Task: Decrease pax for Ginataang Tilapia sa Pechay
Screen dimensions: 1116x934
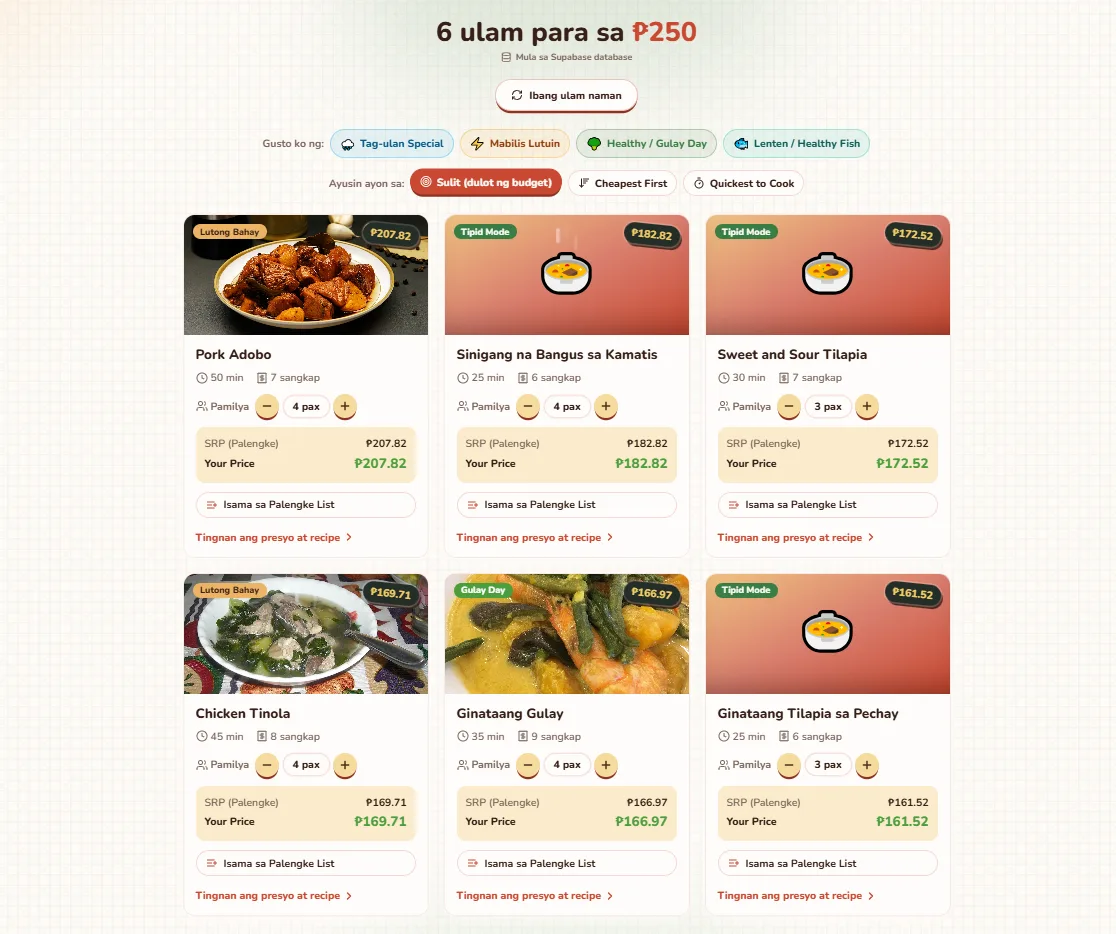Action: click(x=789, y=765)
